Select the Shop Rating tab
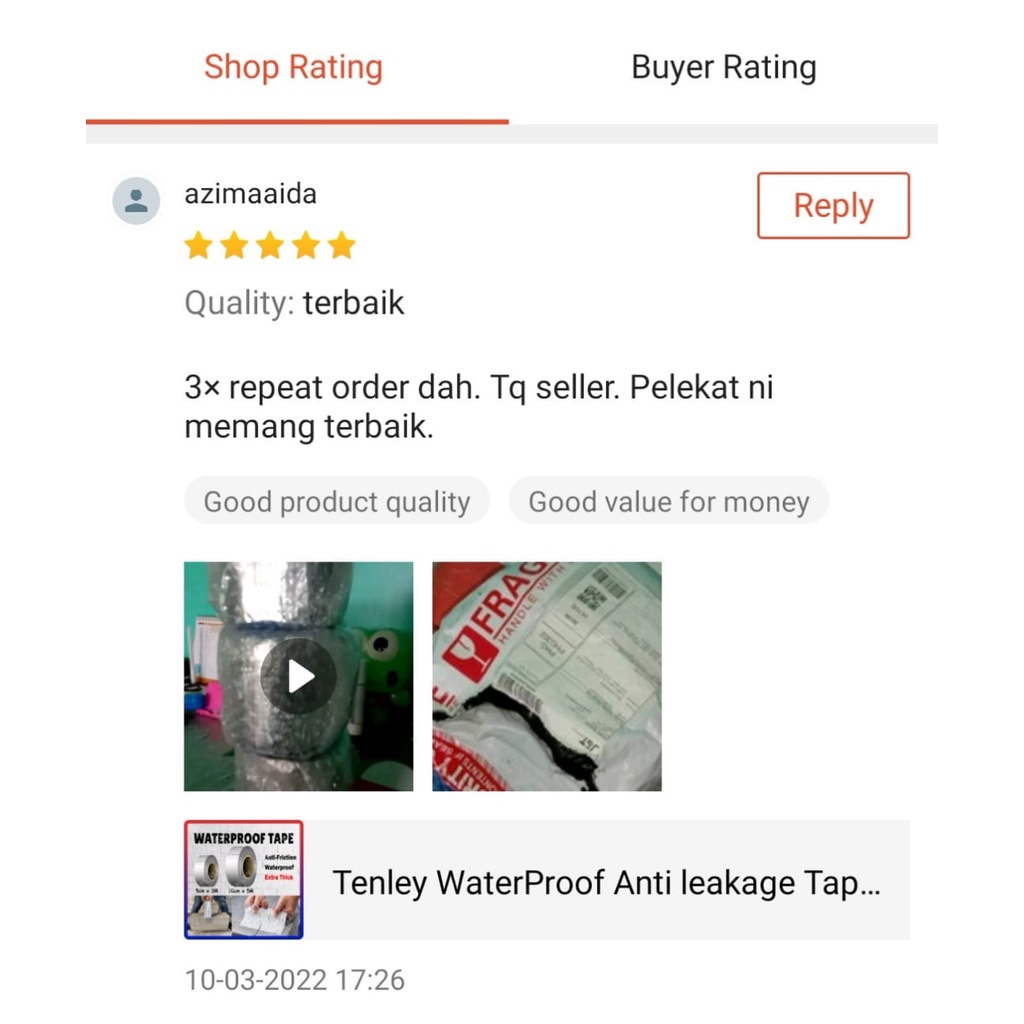Viewport: 1024px width, 1024px height. pos(293,68)
